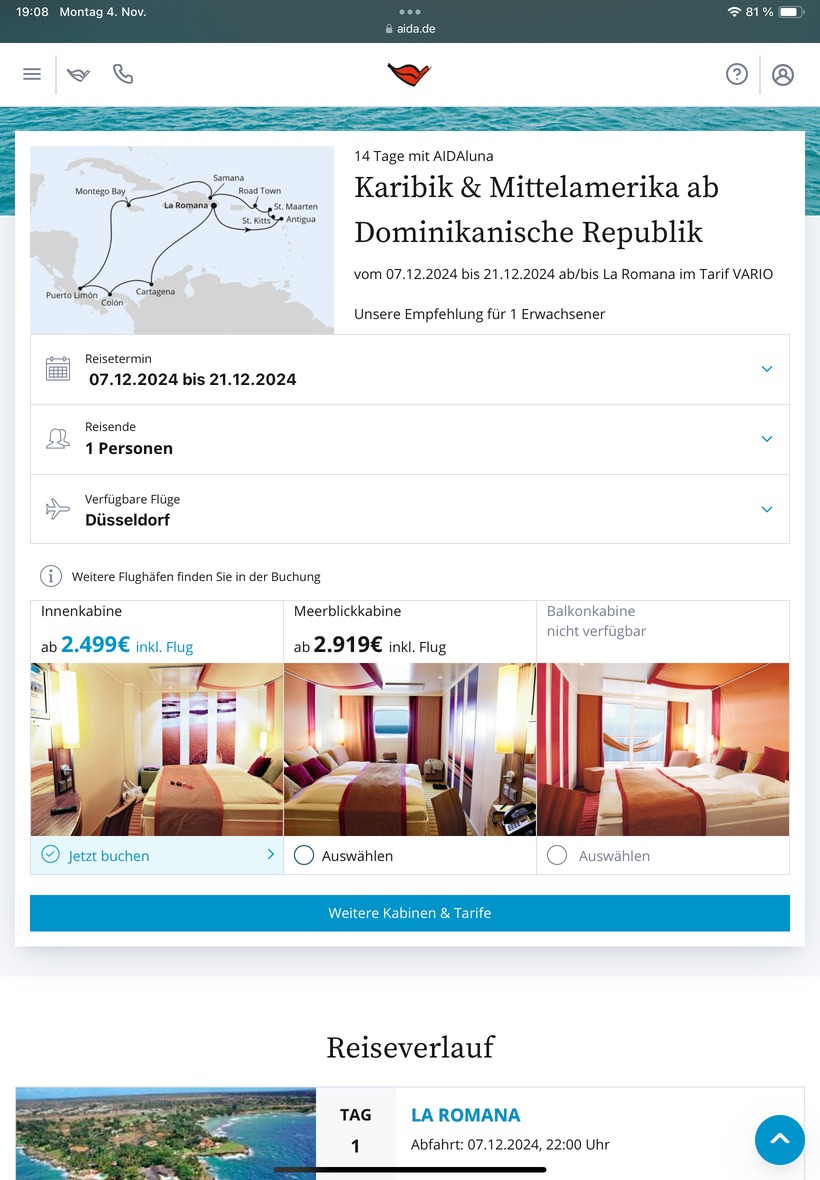Expand the Reisetermin date dropdown

click(x=410, y=370)
